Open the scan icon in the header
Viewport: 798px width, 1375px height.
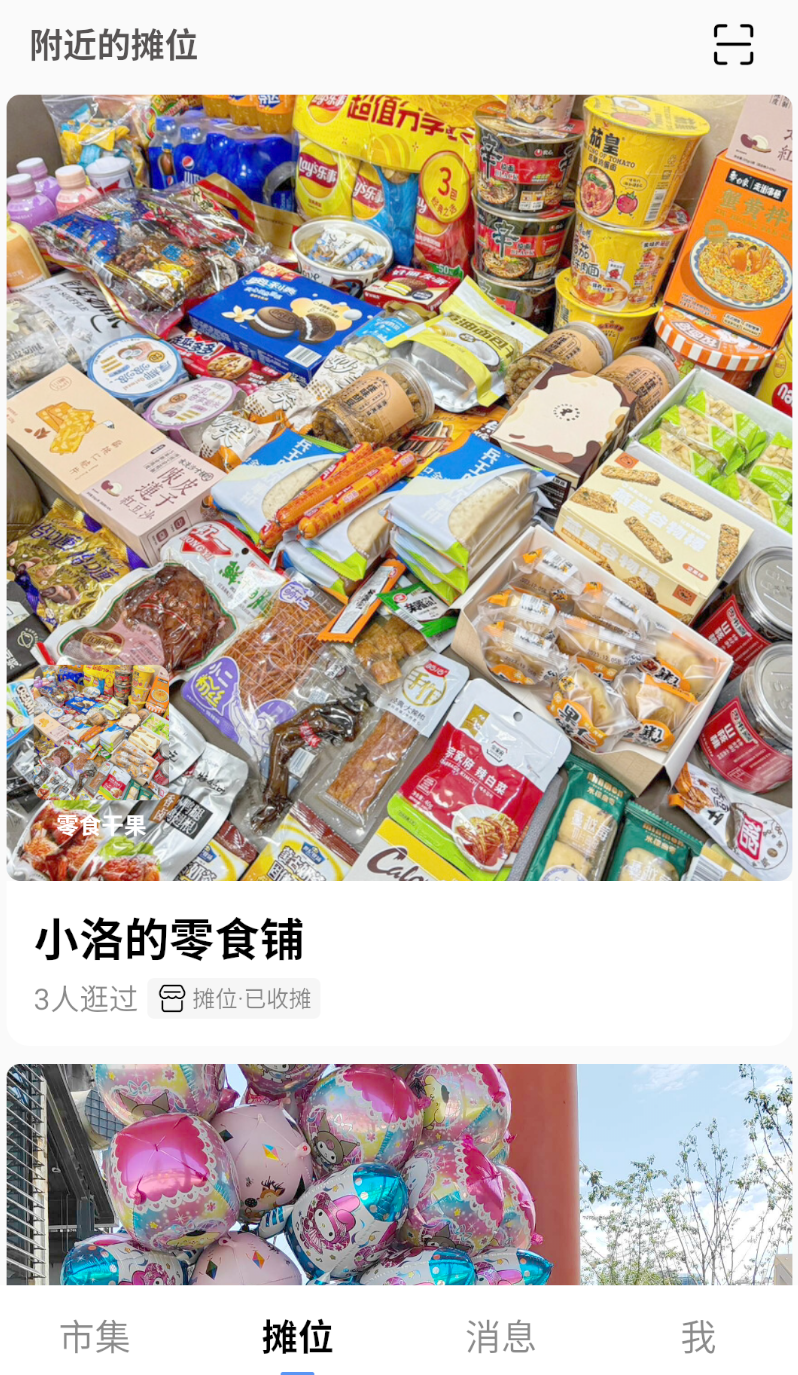pyautogui.click(x=733, y=45)
